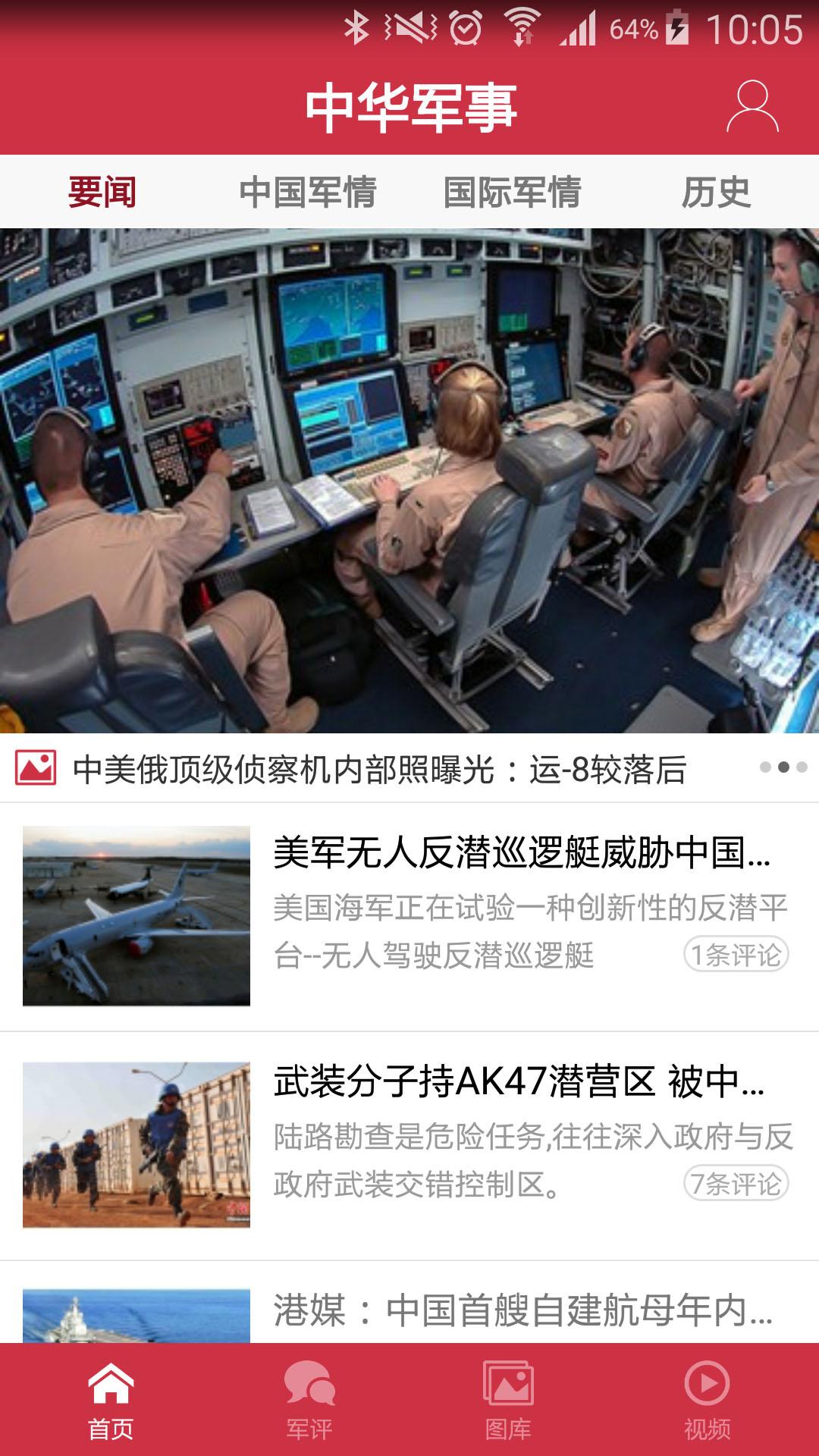This screenshot has width=819, height=1456.
Task: Open article 港媒：中国首艘自建航母
Action: click(522, 1310)
